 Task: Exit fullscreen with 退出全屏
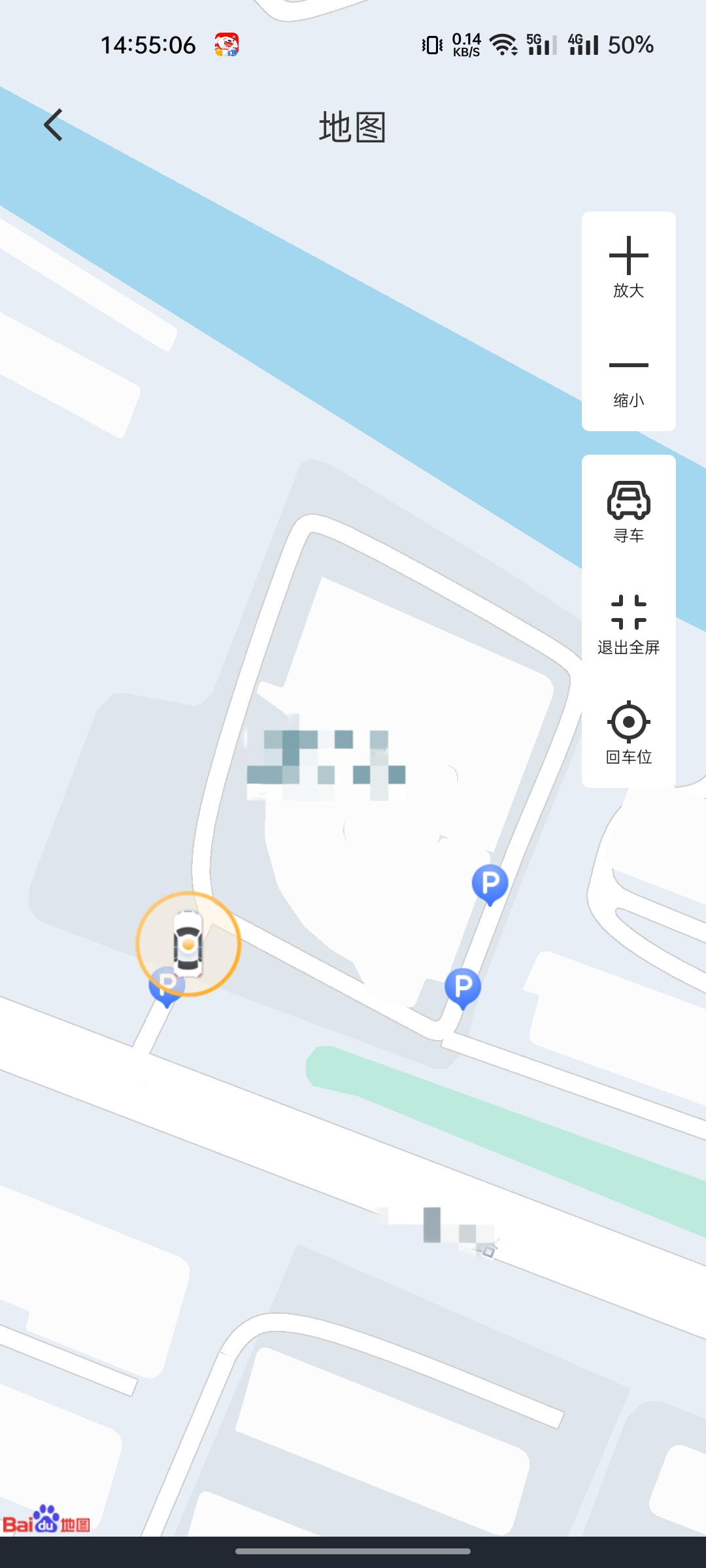tap(628, 624)
